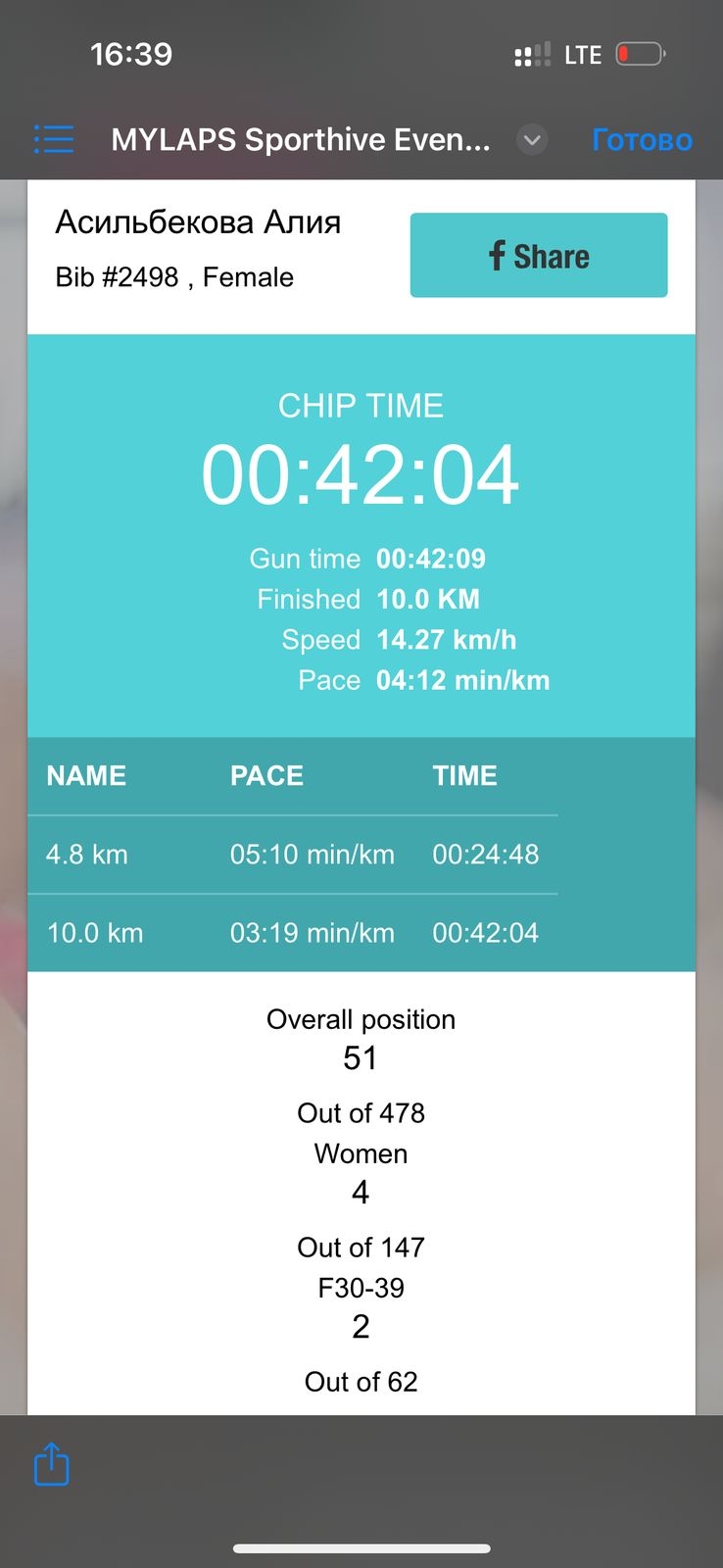The image size is (723, 1568).
Task: Share the race result on Facebook
Action: [x=539, y=256]
